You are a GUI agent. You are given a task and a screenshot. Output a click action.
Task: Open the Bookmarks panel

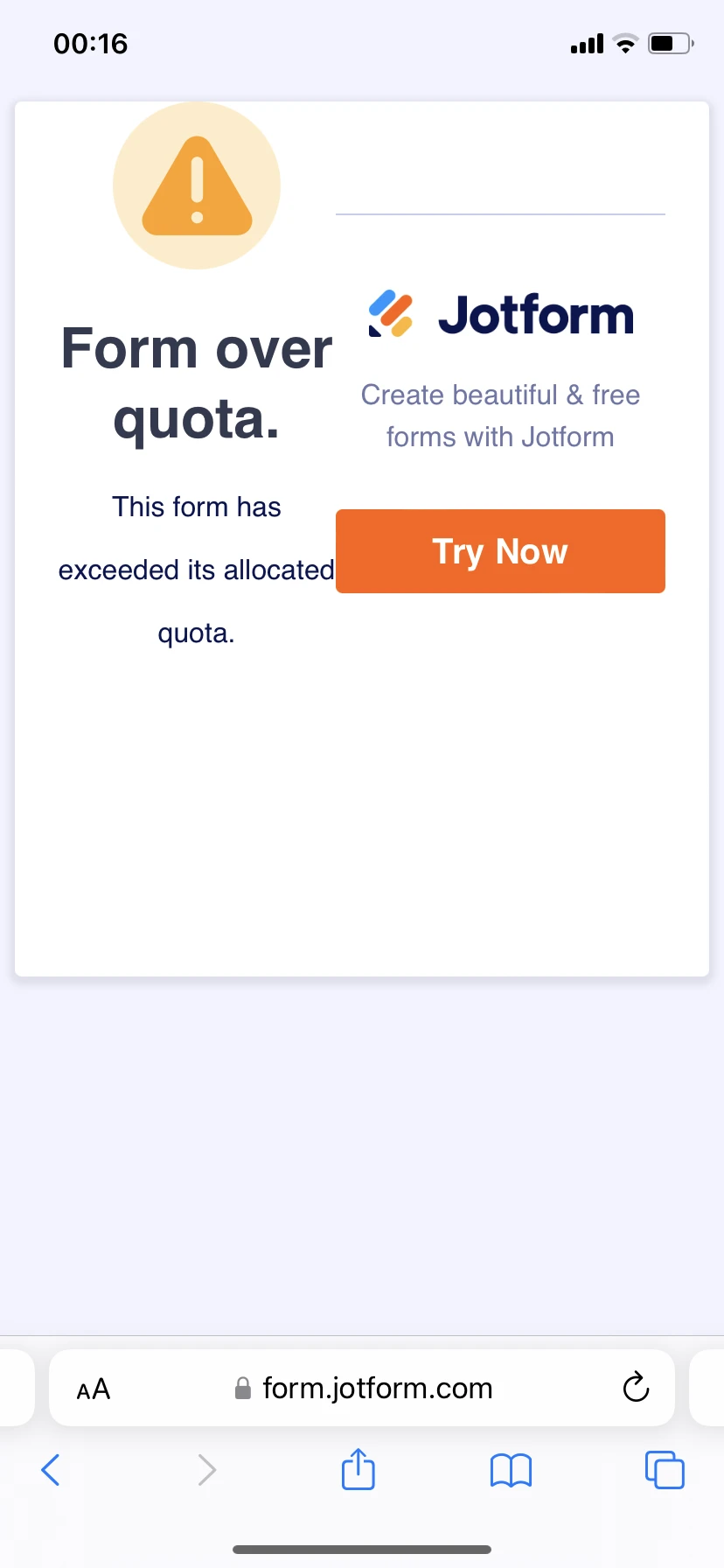[511, 1470]
